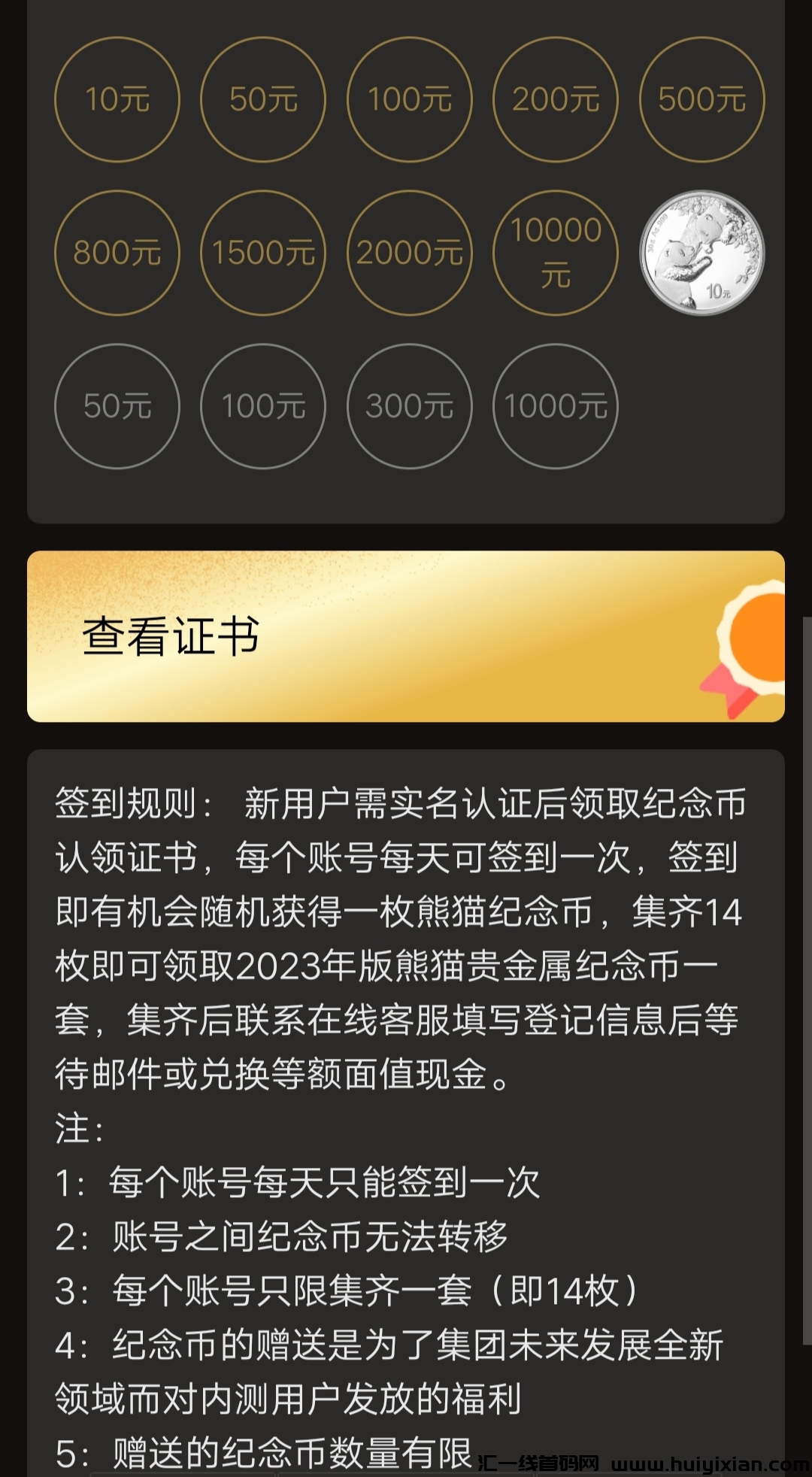This screenshot has width=812, height=1477.
Task: Select the 800元 gold coin circle
Action: pos(117,253)
